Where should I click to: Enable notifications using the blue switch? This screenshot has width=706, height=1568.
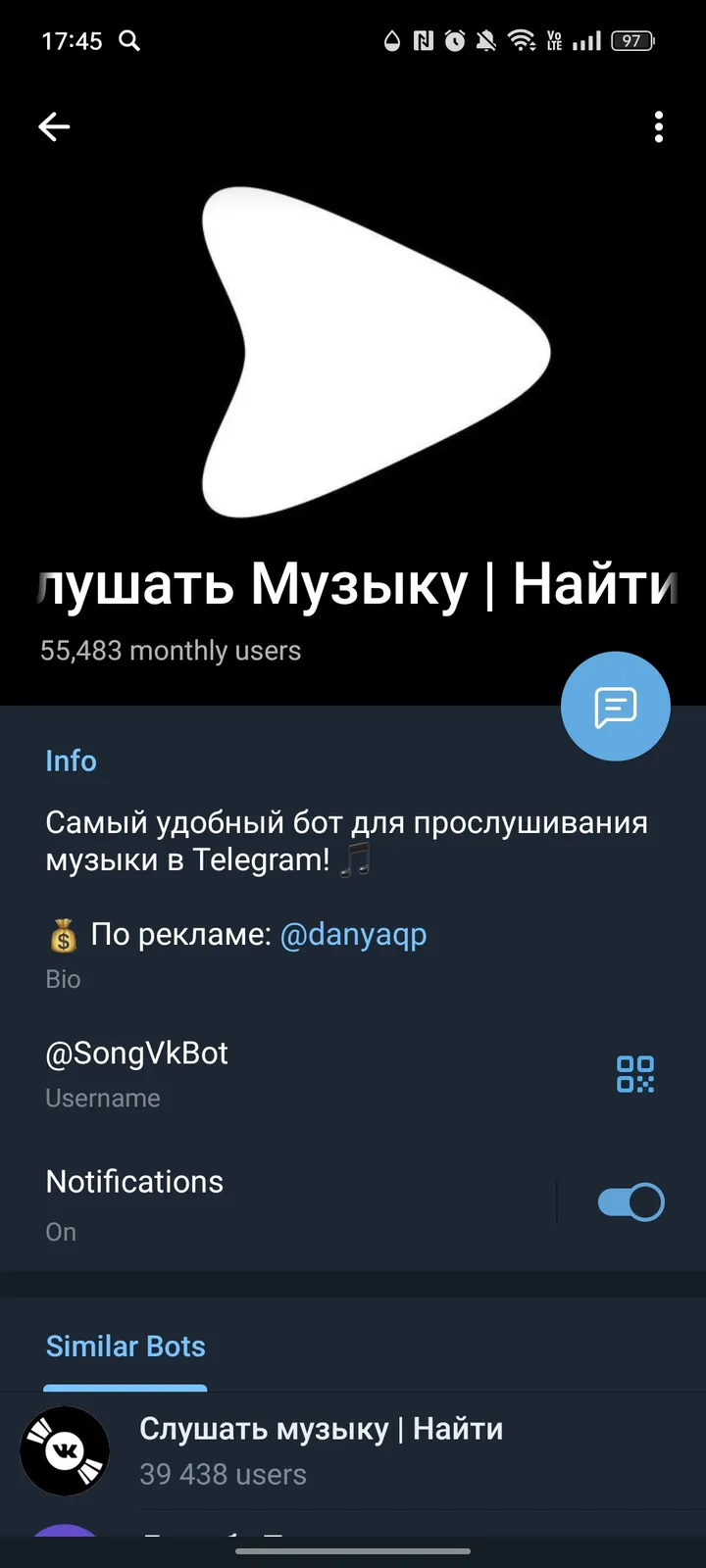[x=630, y=1200]
